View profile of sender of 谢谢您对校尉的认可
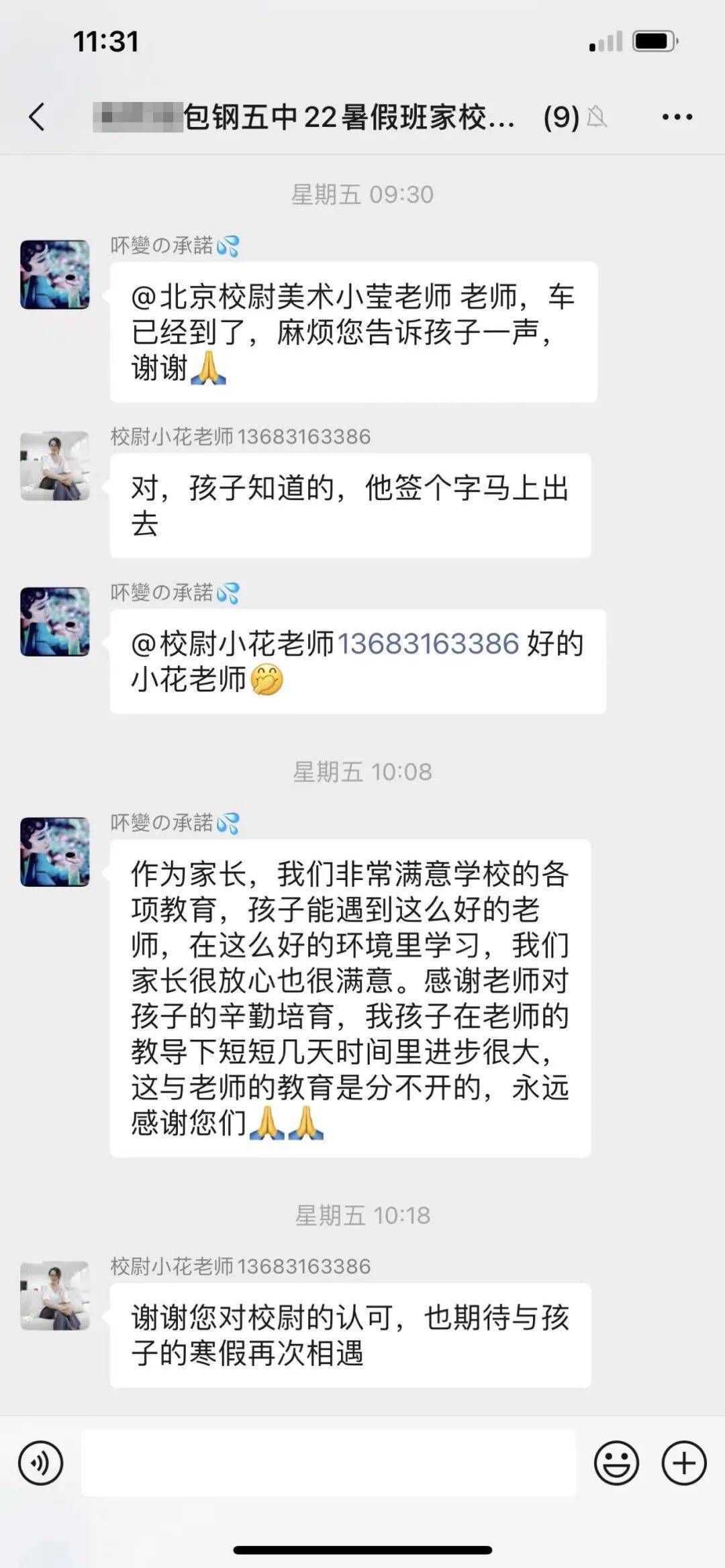The image size is (725, 1568). (55, 1295)
